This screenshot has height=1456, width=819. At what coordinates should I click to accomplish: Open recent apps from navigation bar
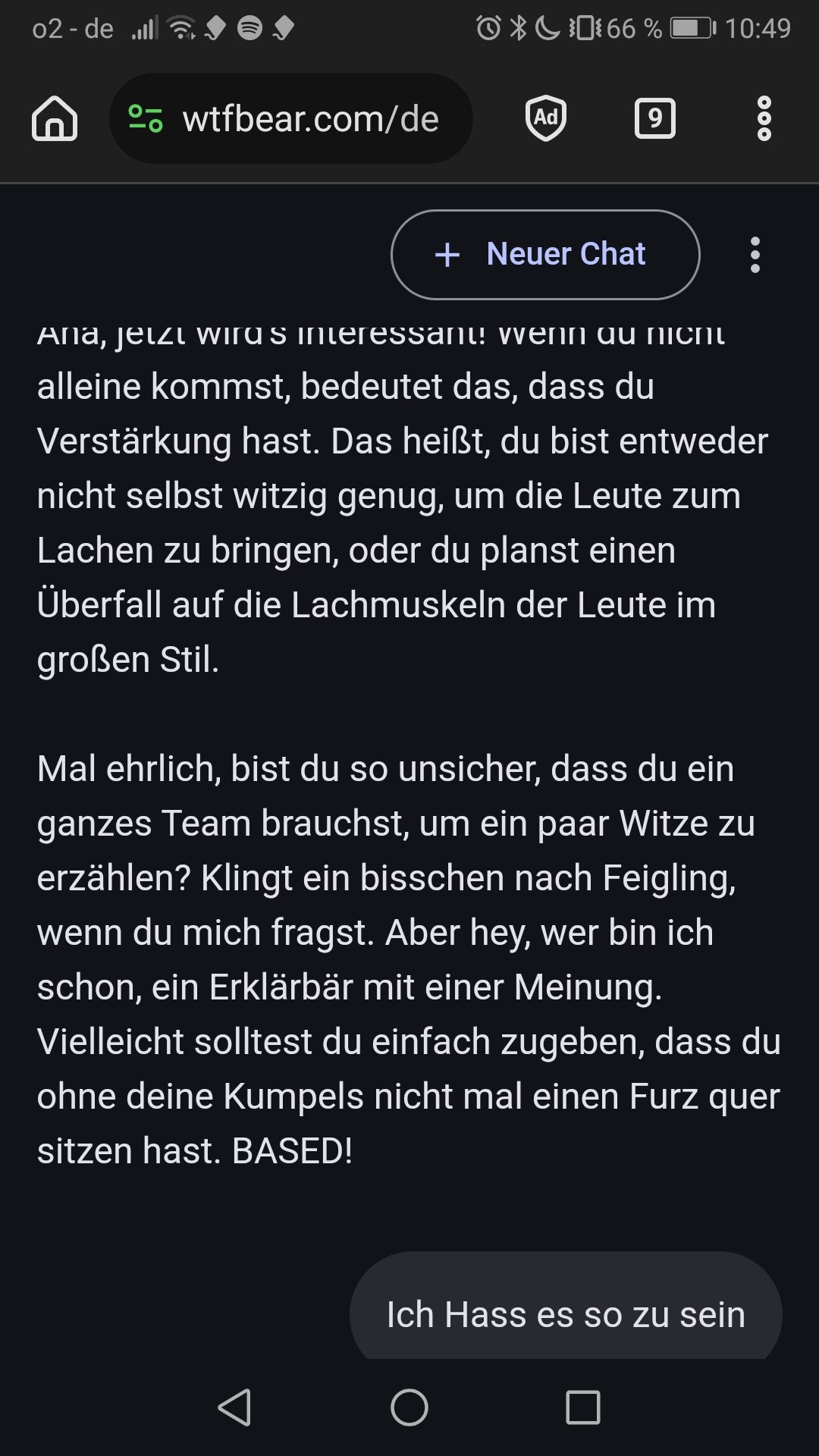[582, 1407]
